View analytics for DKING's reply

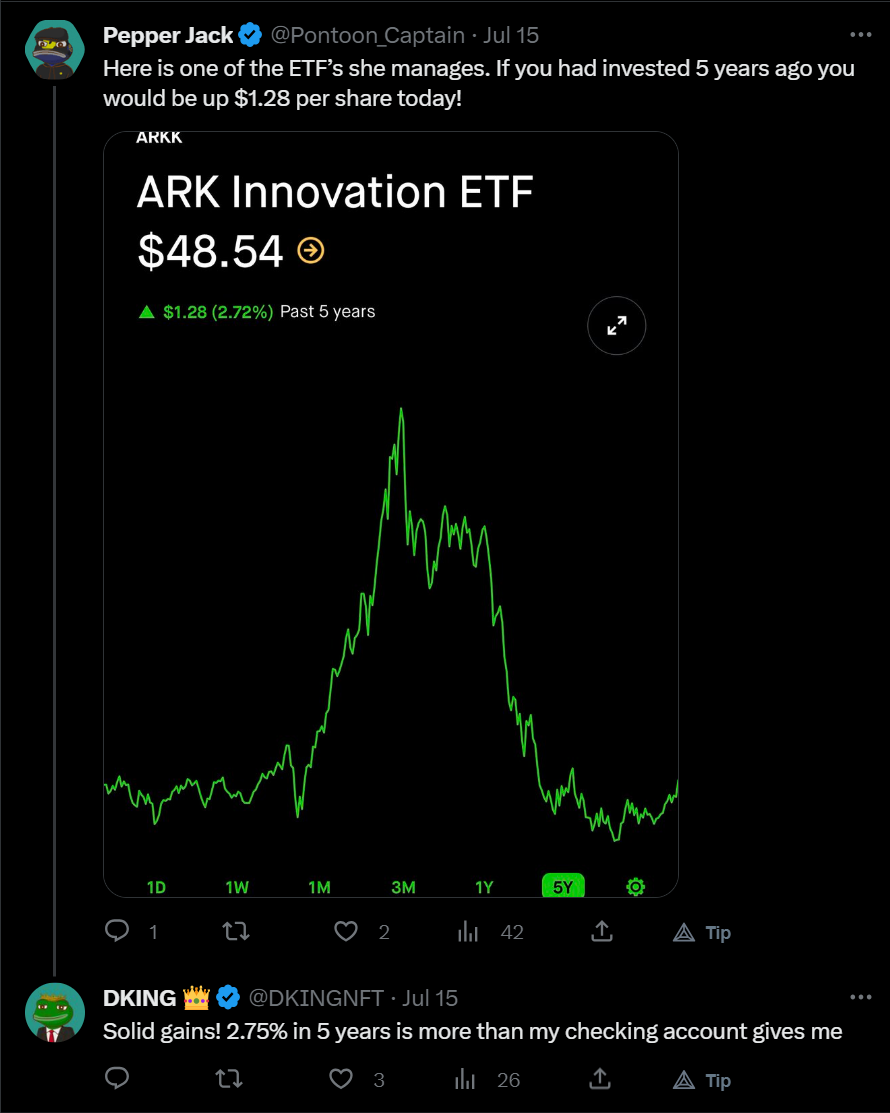pos(464,1079)
